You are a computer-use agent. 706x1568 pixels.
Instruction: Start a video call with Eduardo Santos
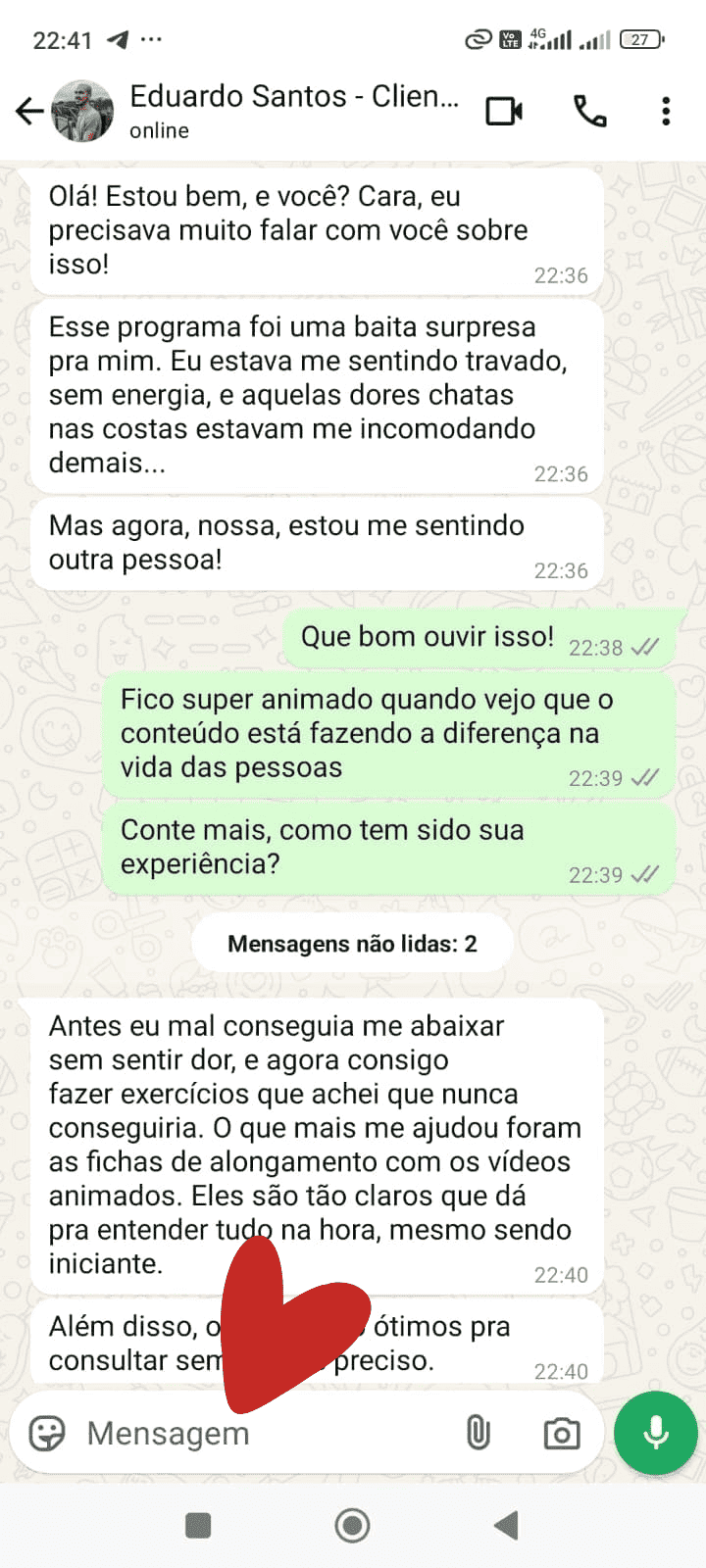(x=503, y=111)
